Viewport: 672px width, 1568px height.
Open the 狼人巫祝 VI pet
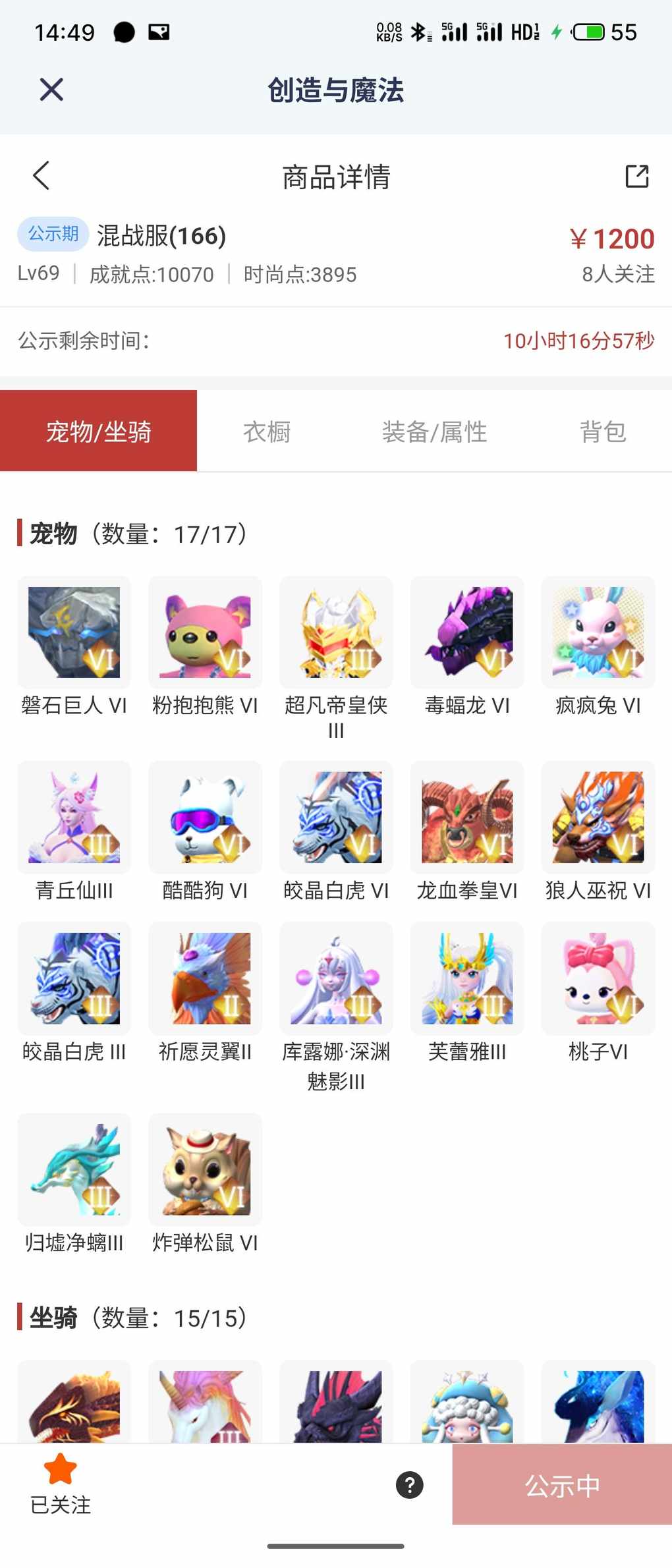[x=598, y=817]
